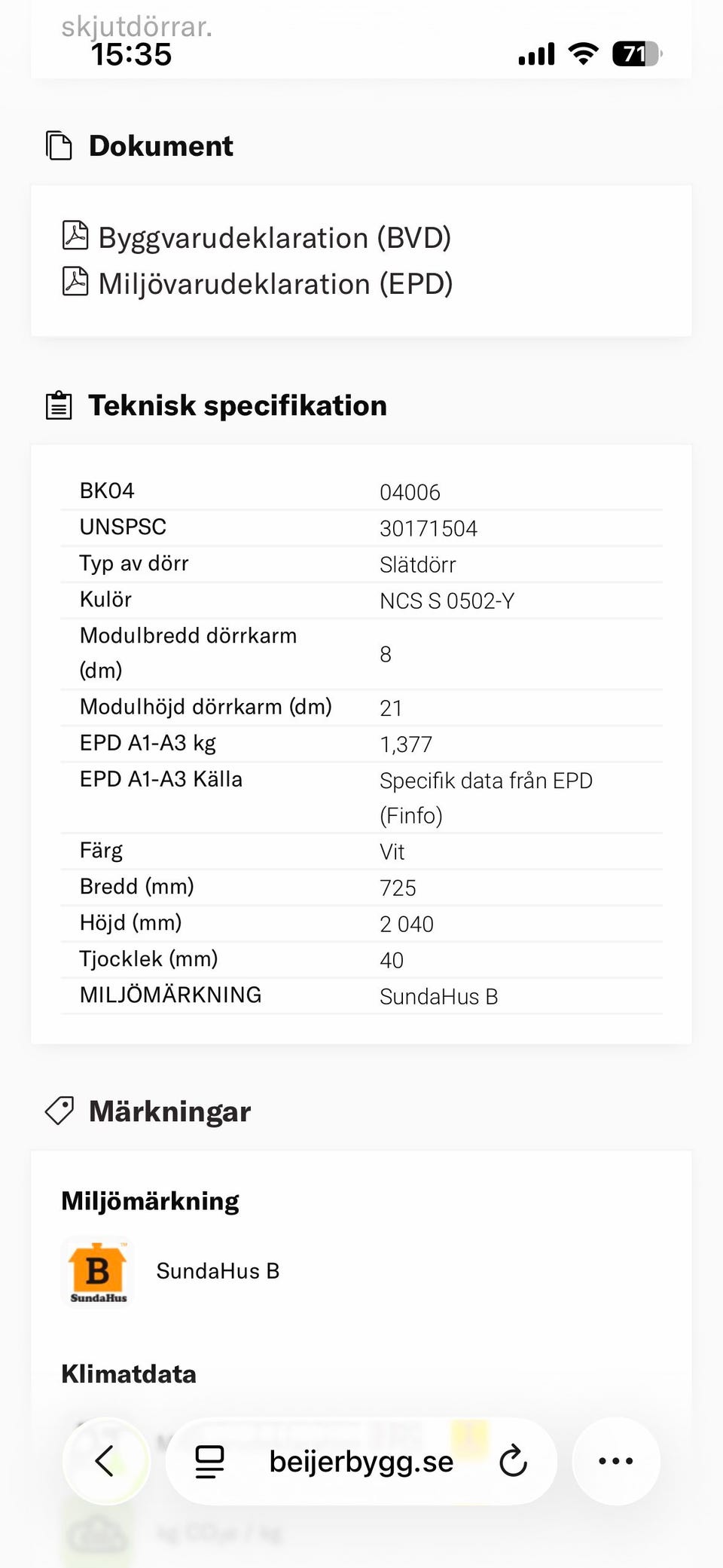This screenshot has width=723, height=1568.
Task: Open the Miljövarudeklaration (EPD) PDF
Action: pyautogui.click(x=258, y=283)
